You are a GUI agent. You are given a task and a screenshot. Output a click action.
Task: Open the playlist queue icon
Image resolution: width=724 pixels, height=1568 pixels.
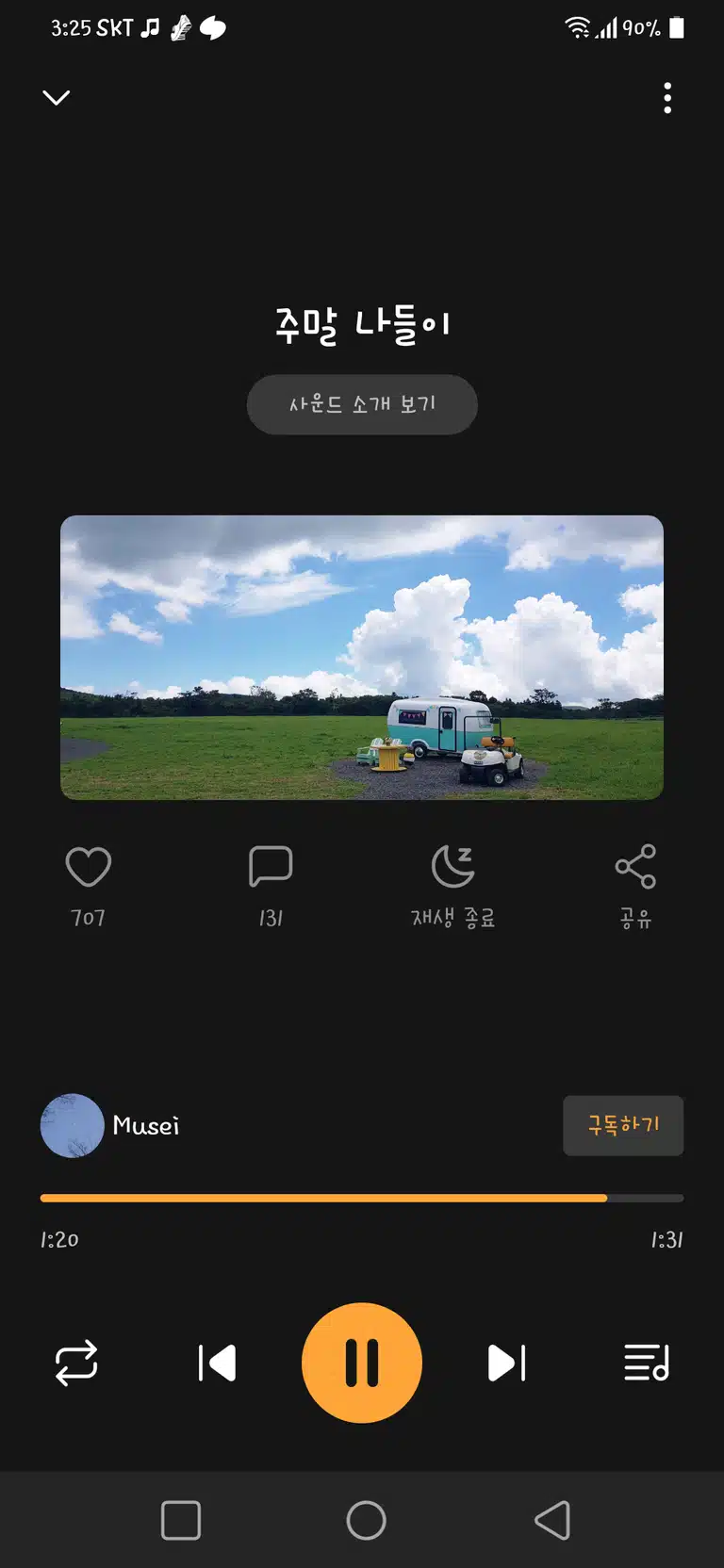(647, 1363)
